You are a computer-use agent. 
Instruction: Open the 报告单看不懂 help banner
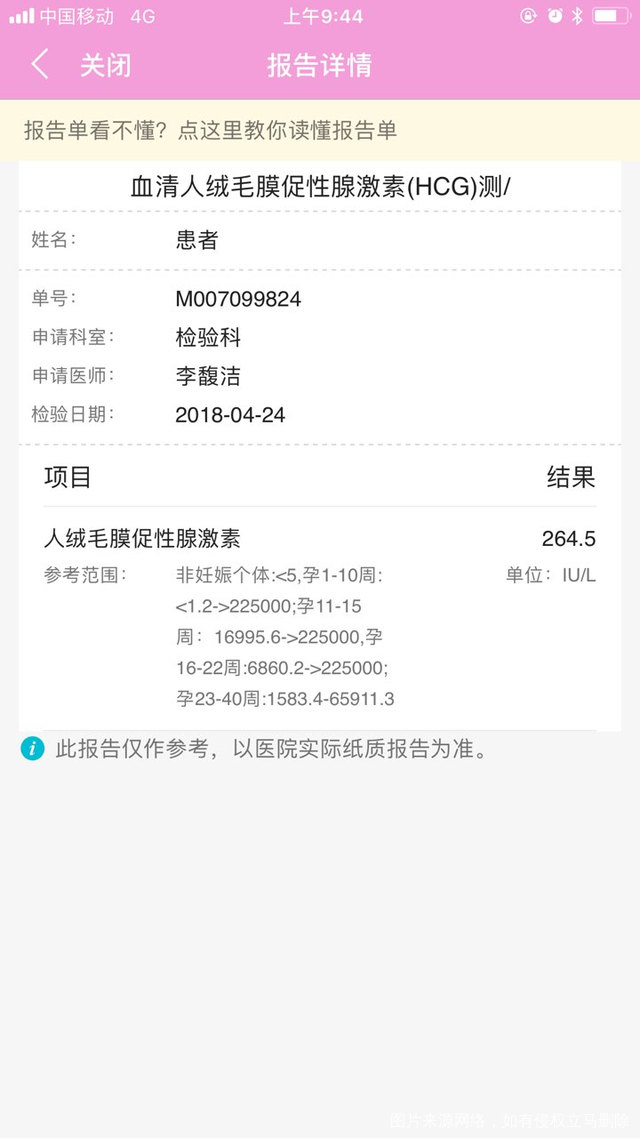click(320, 130)
